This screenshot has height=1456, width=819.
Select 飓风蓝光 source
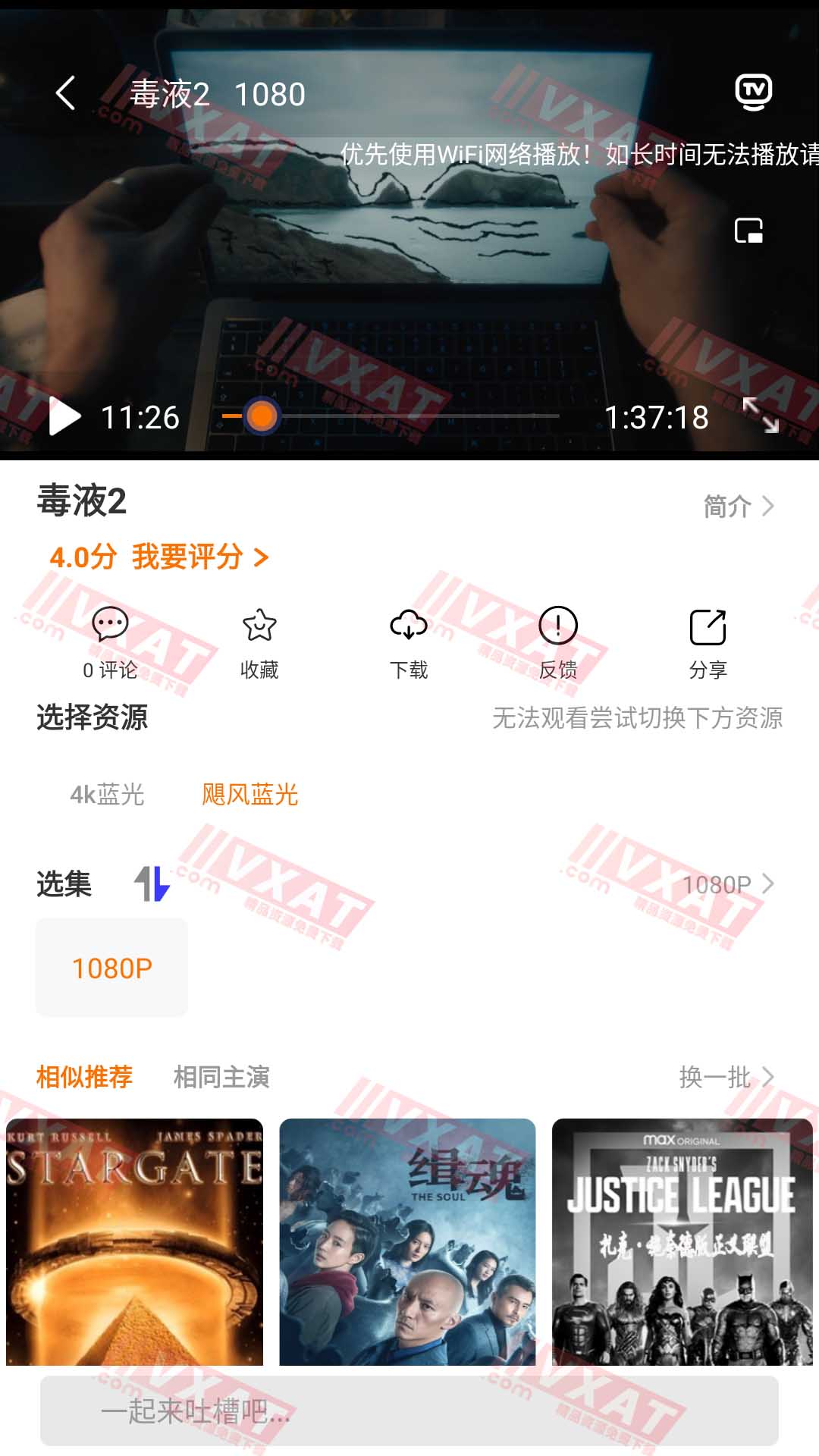point(249,795)
